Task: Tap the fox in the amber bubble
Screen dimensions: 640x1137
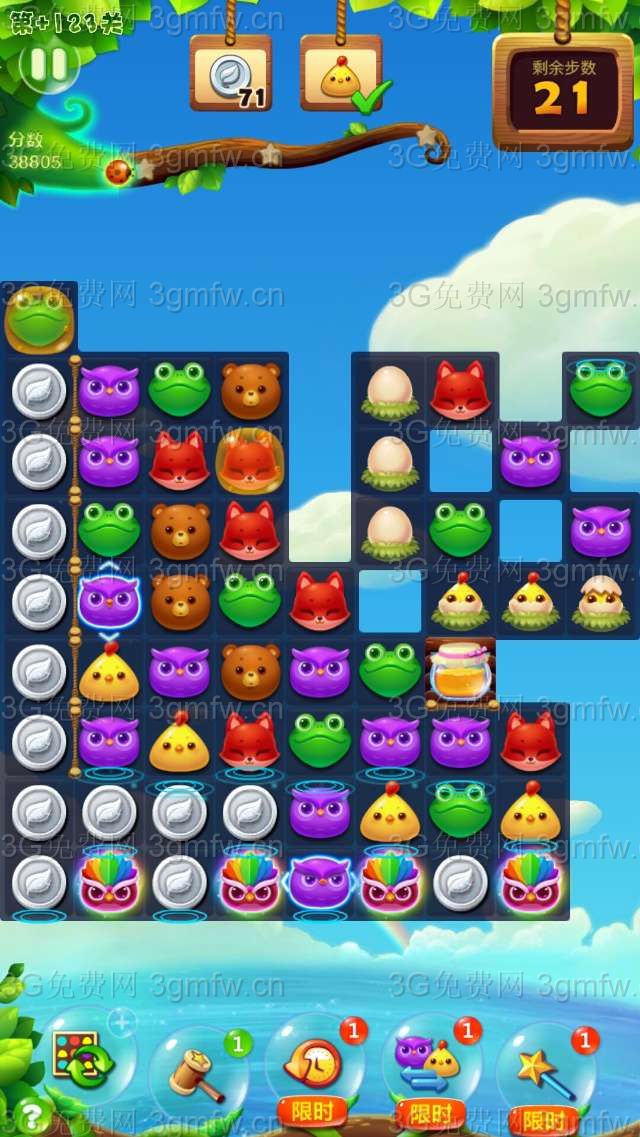Action: (x=249, y=461)
